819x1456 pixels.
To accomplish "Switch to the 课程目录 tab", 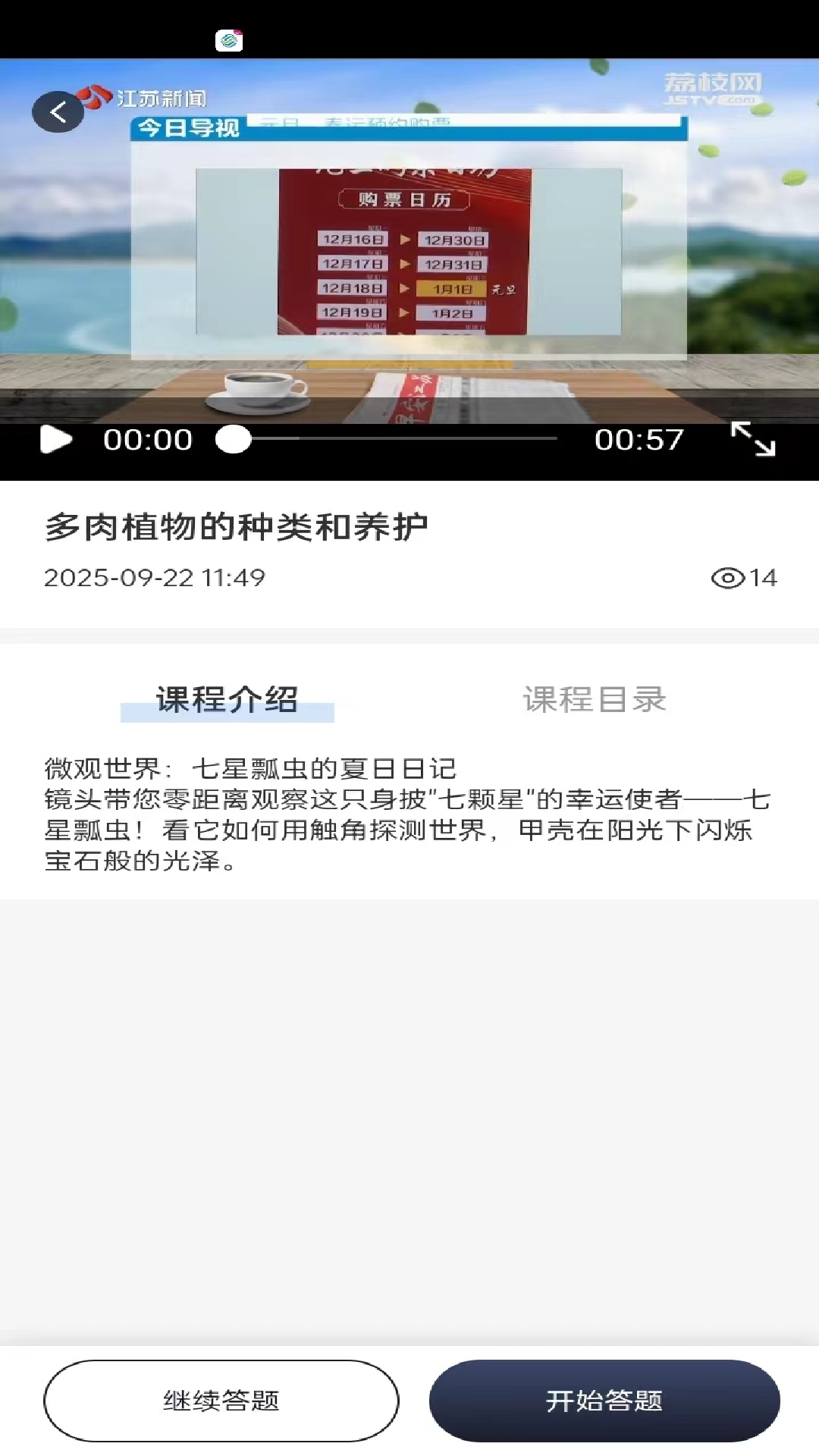I will [x=594, y=701].
